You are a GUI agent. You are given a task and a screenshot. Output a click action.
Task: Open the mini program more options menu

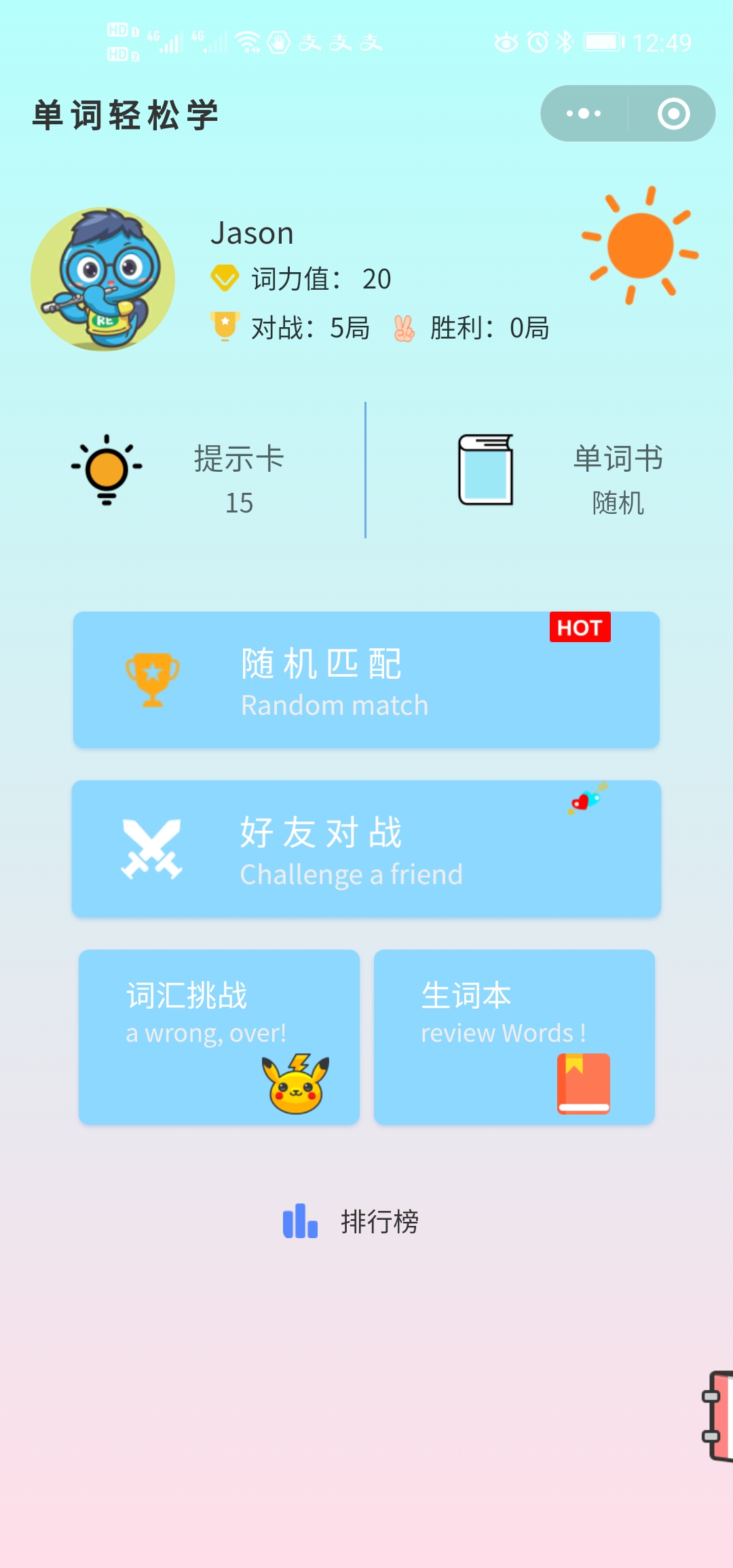click(x=584, y=113)
